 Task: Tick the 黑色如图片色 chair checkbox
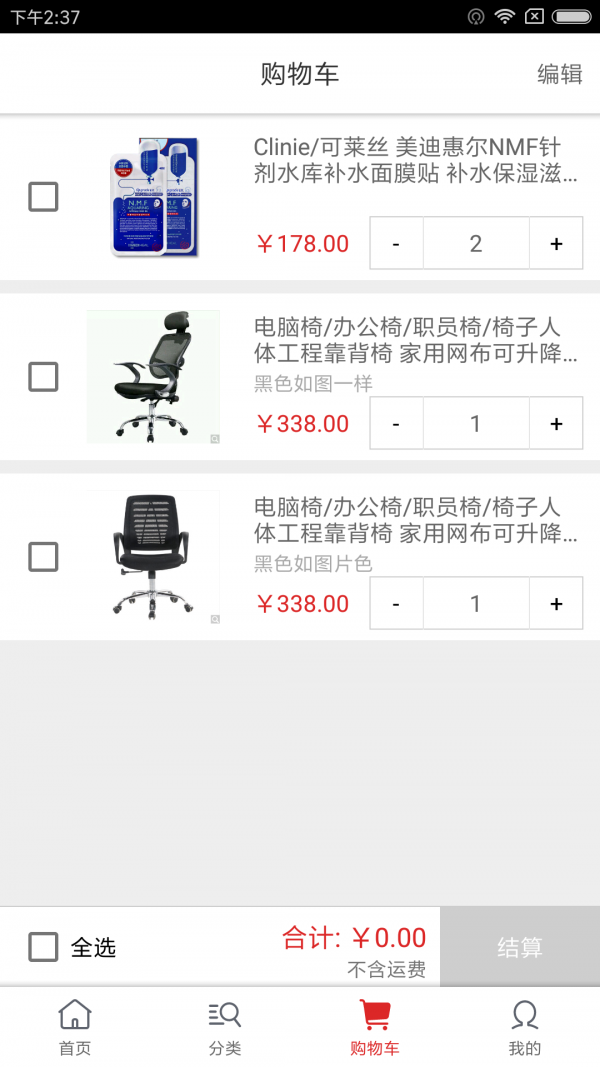43,557
